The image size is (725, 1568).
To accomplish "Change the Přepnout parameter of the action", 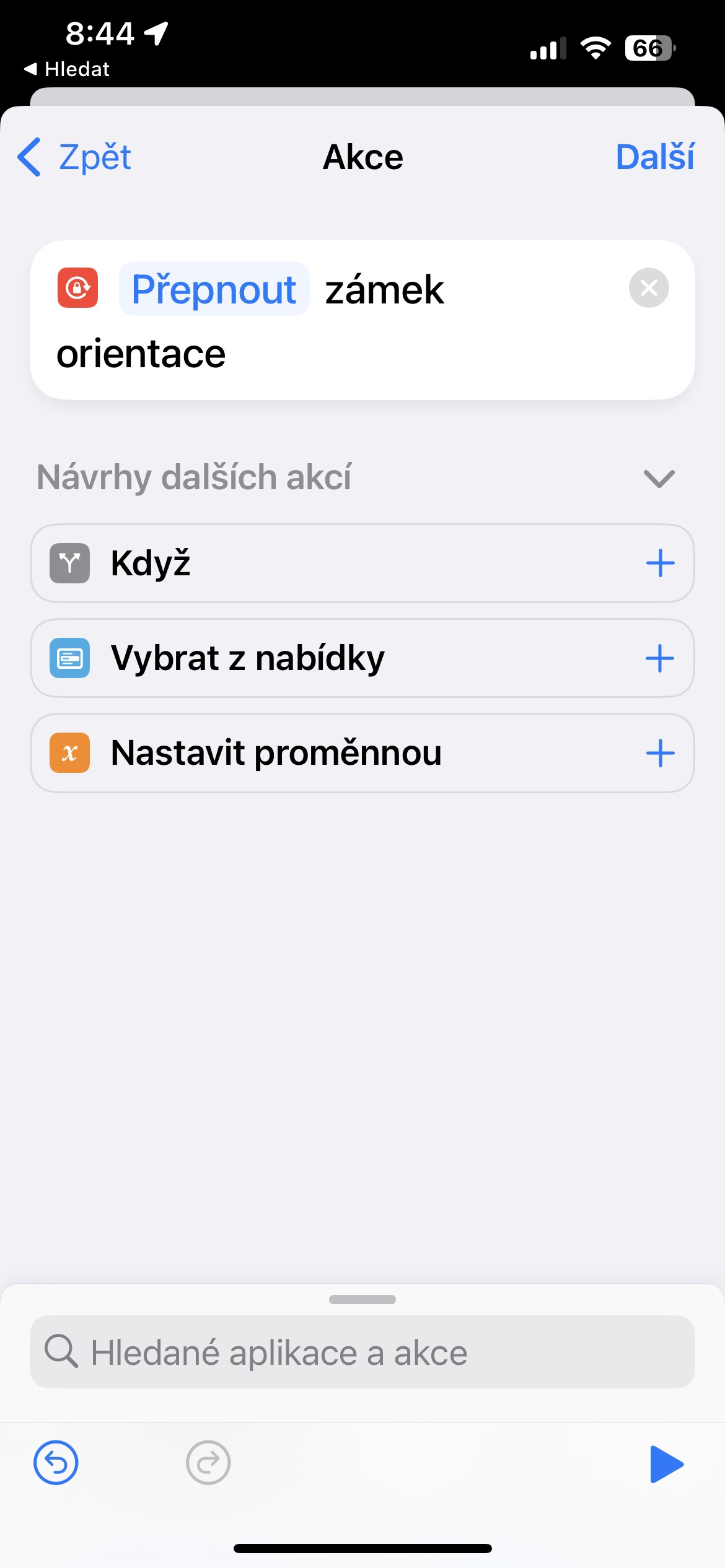I will pos(214,289).
